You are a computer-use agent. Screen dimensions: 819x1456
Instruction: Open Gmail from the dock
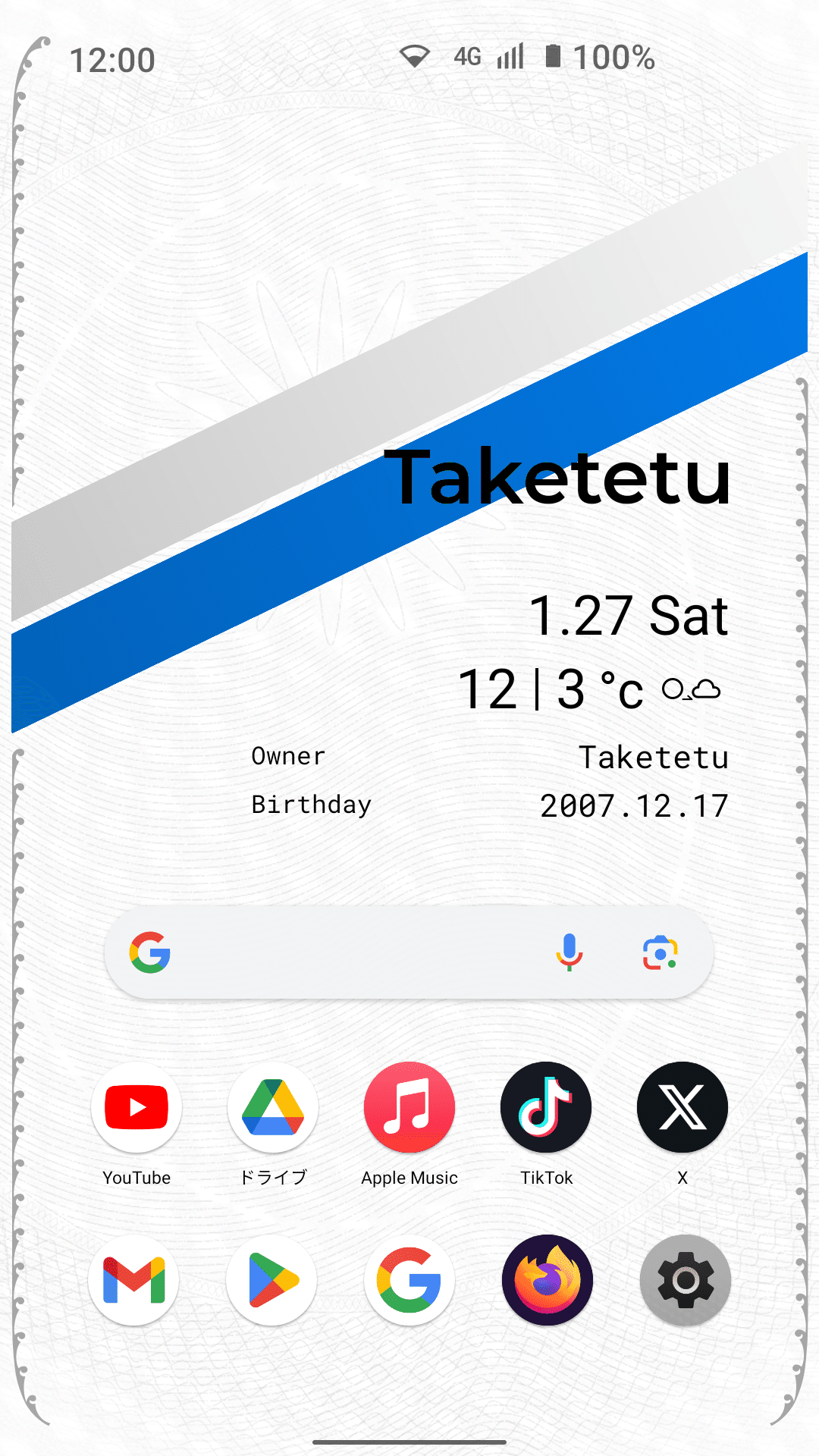click(x=134, y=1280)
